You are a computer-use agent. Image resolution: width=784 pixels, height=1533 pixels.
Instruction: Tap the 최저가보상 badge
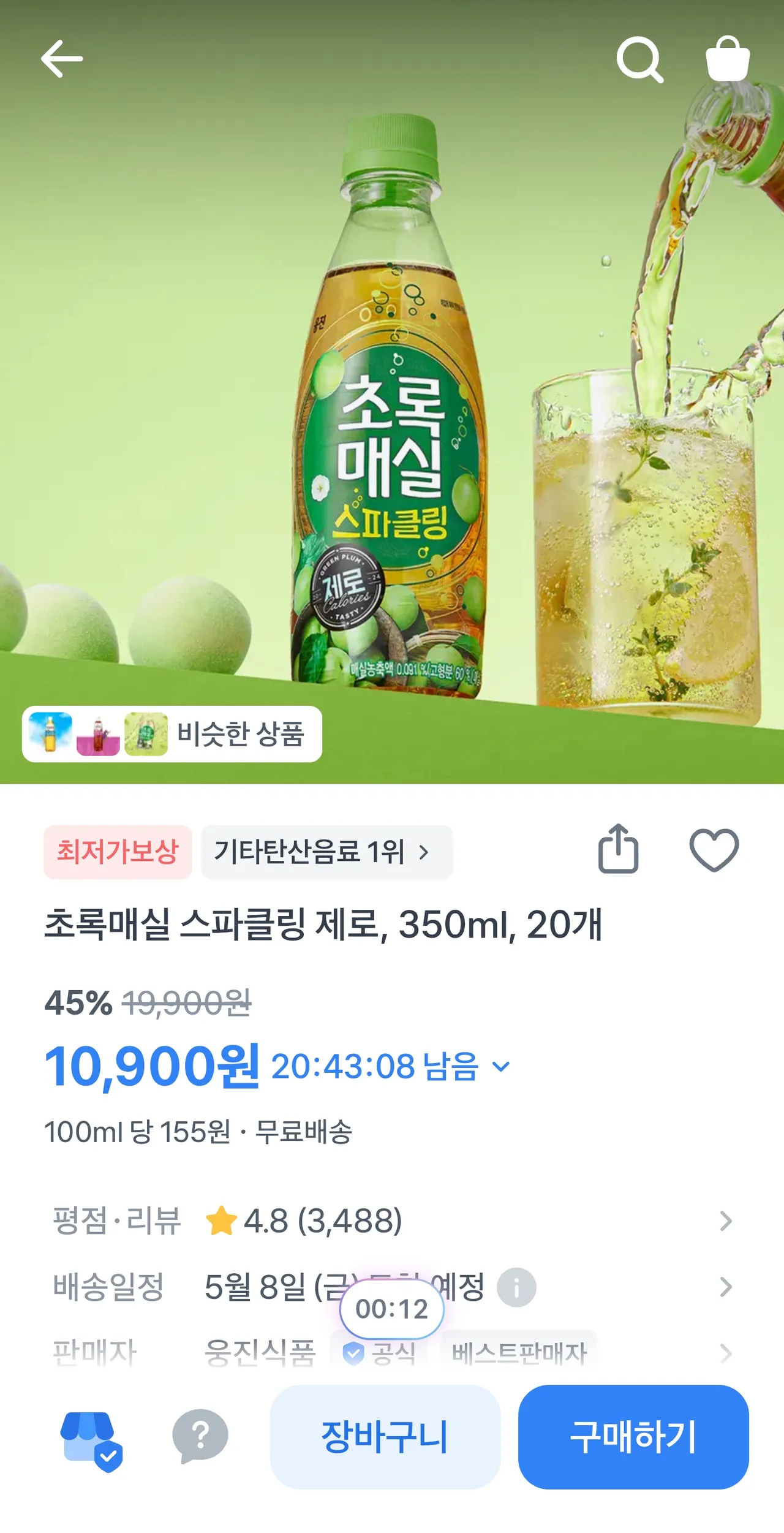tap(118, 852)
